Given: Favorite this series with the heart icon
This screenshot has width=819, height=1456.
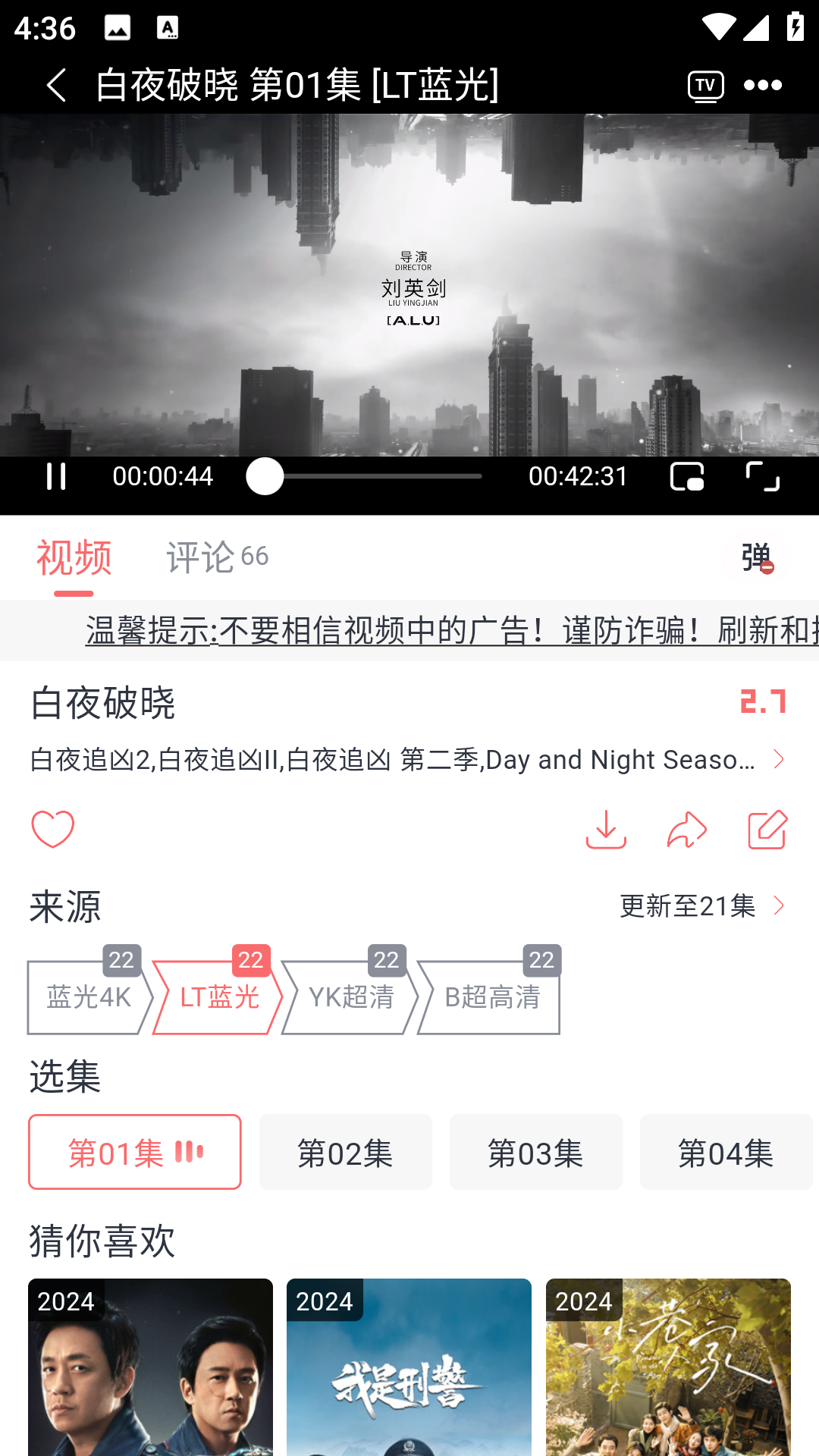Looking at the screenshot, I should (53, 829).
